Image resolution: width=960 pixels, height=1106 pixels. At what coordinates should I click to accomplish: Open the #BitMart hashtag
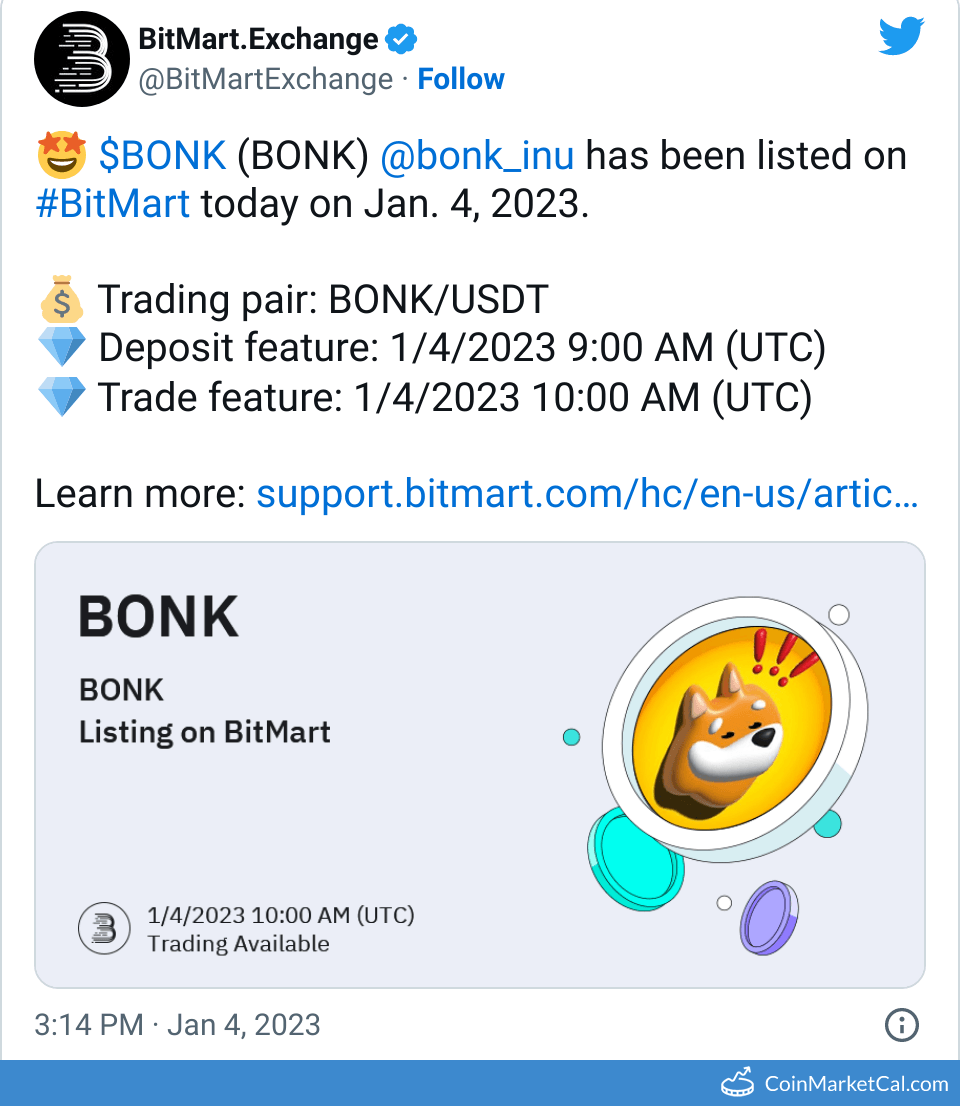[x=112, y=204]
